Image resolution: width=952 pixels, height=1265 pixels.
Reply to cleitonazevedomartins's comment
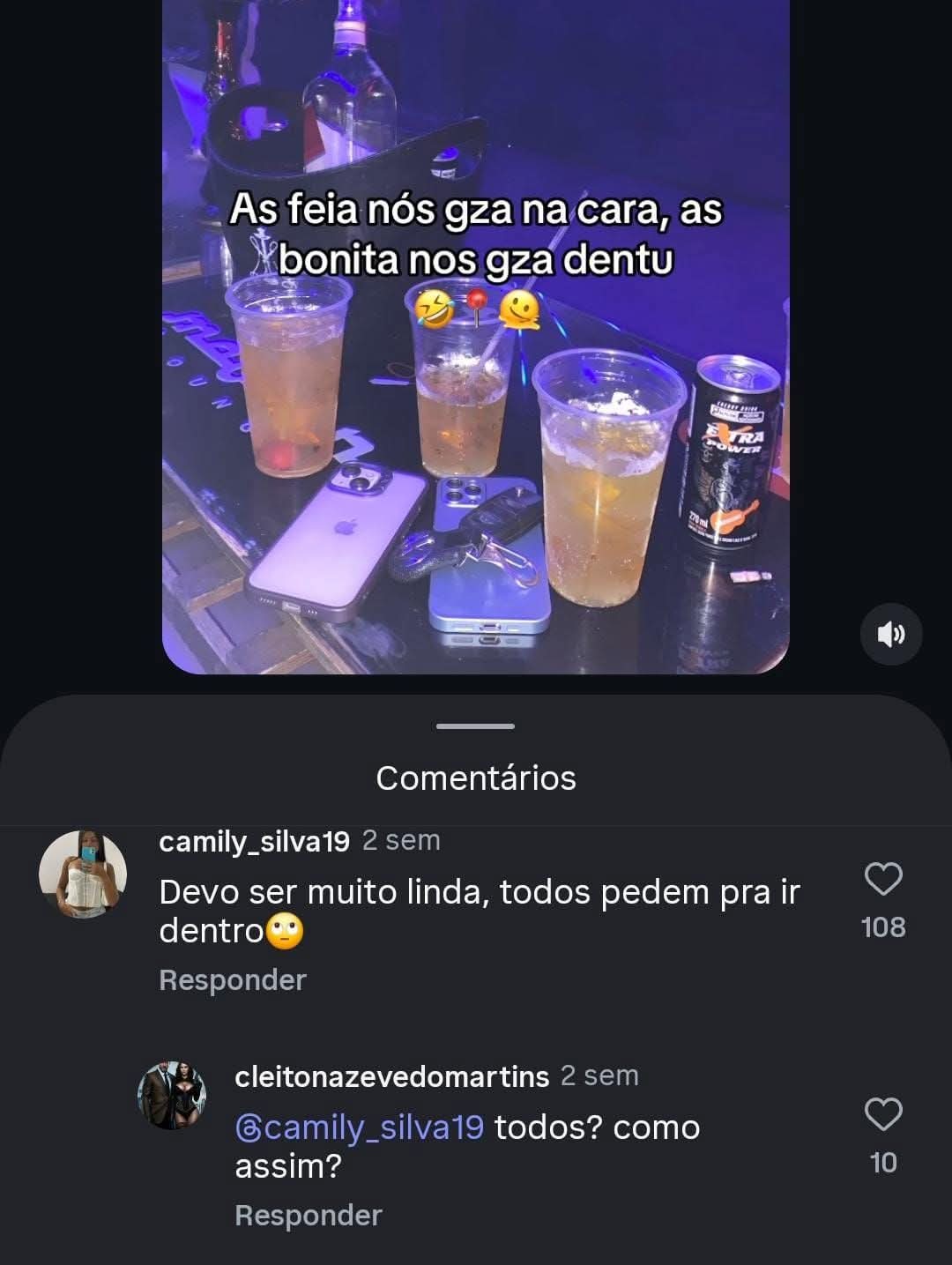[x=309, y=1215]
